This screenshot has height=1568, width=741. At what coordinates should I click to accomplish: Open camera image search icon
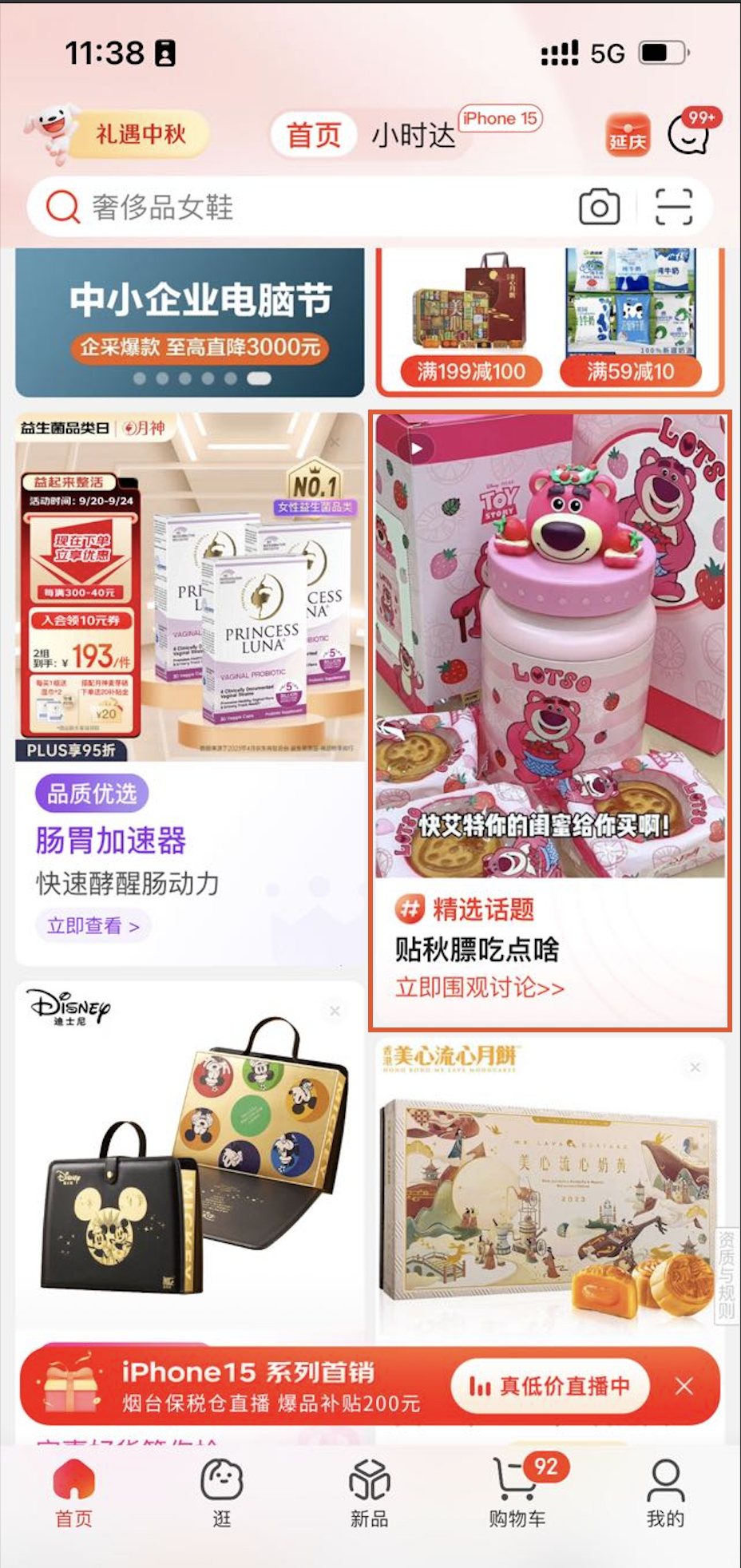click(x=599, y=208)
